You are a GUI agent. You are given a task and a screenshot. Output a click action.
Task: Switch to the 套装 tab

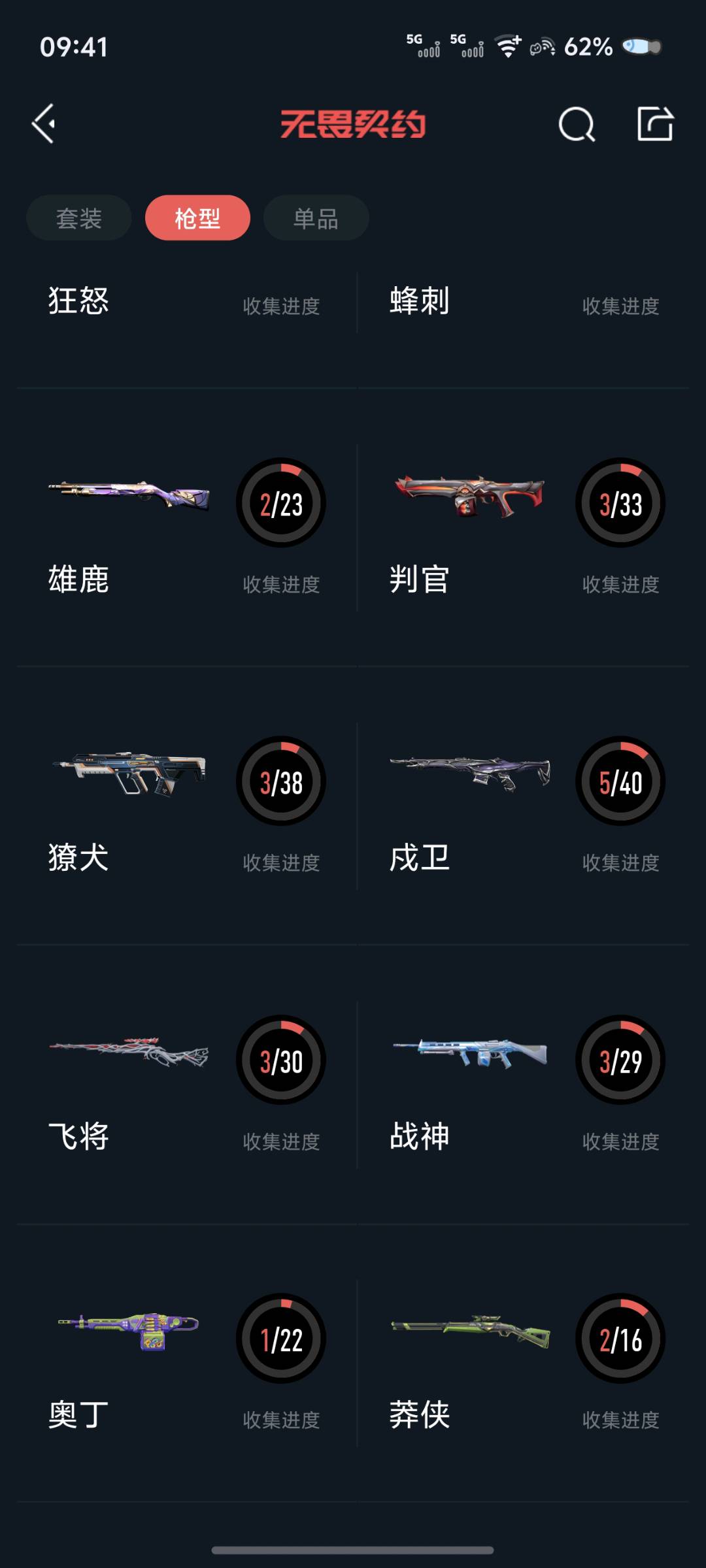[x=79, y=218]
